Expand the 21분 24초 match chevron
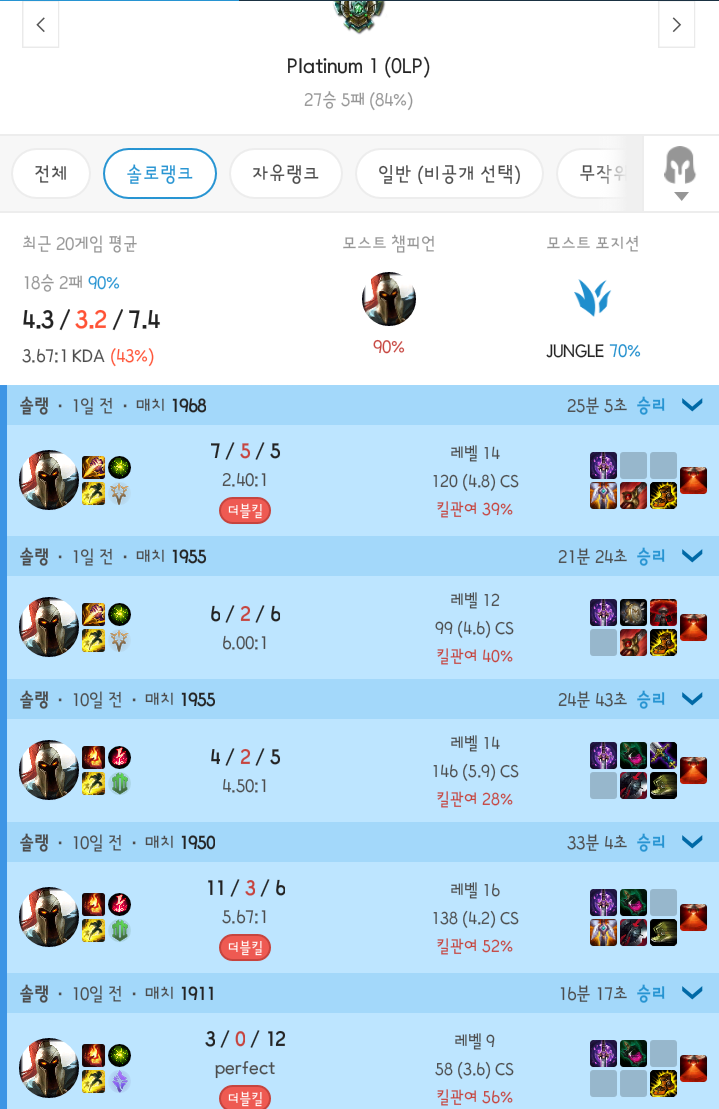 [691, 556]
